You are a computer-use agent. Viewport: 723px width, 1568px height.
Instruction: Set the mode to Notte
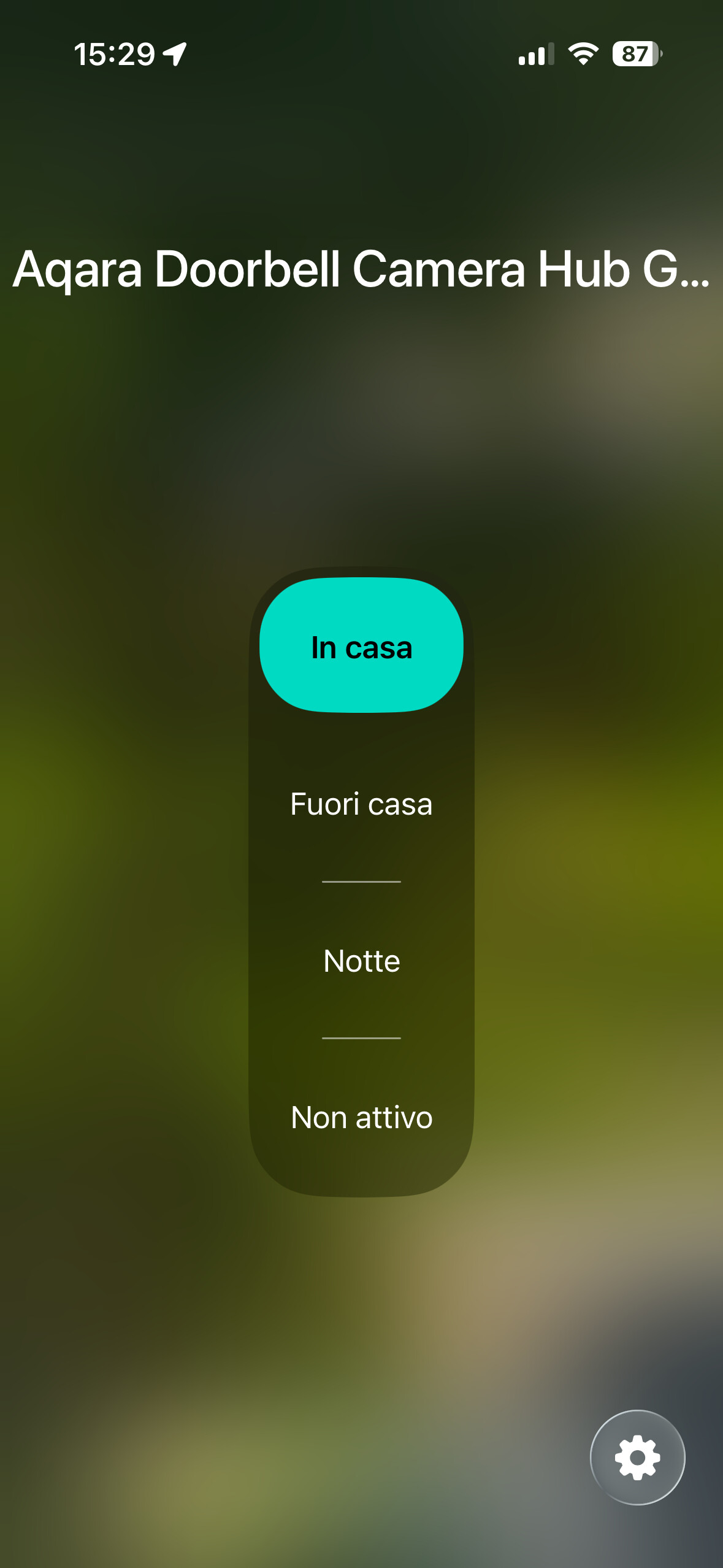coord(361,961)
